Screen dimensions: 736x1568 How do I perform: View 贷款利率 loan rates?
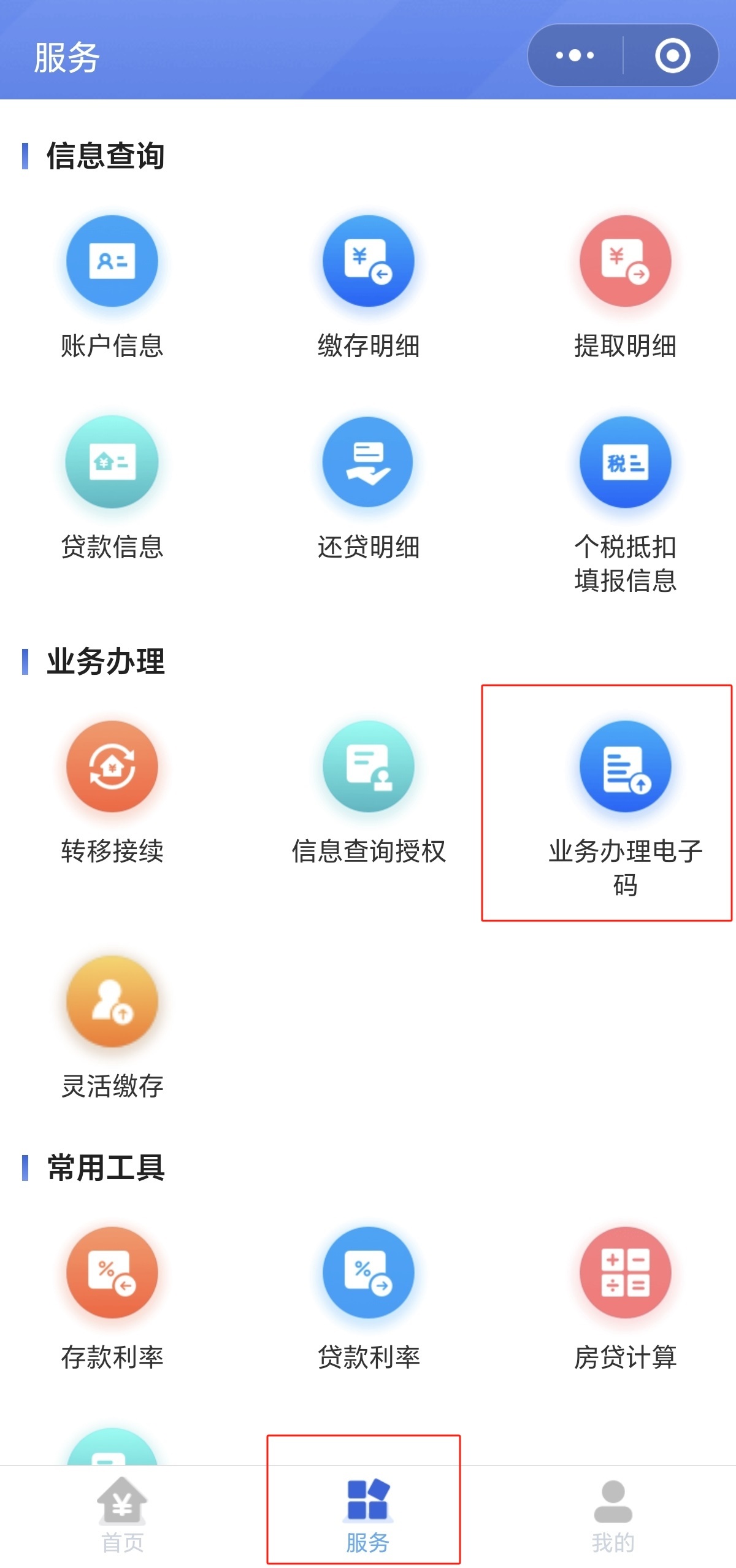[369, 1299]
